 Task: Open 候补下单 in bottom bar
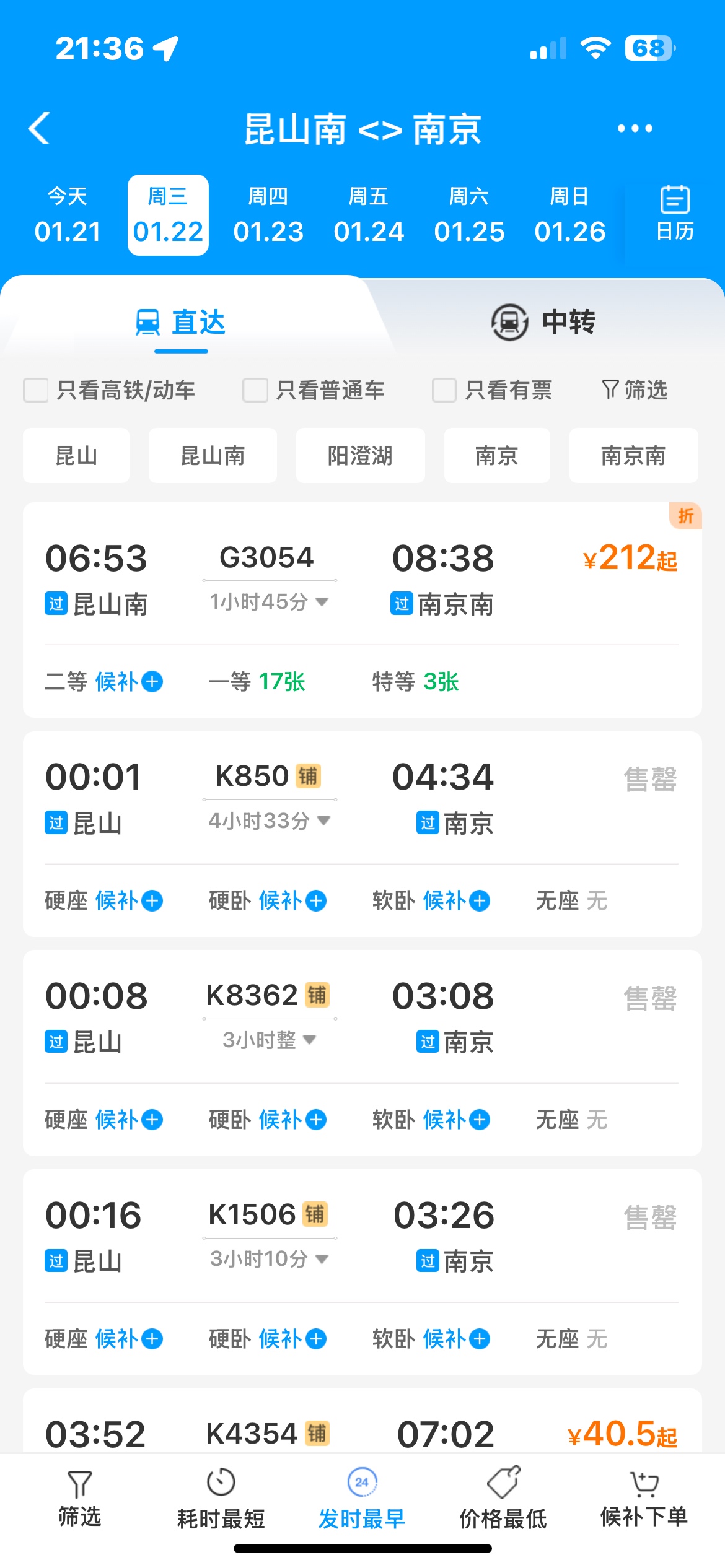pyautogui.click(x=644, y=1498)
